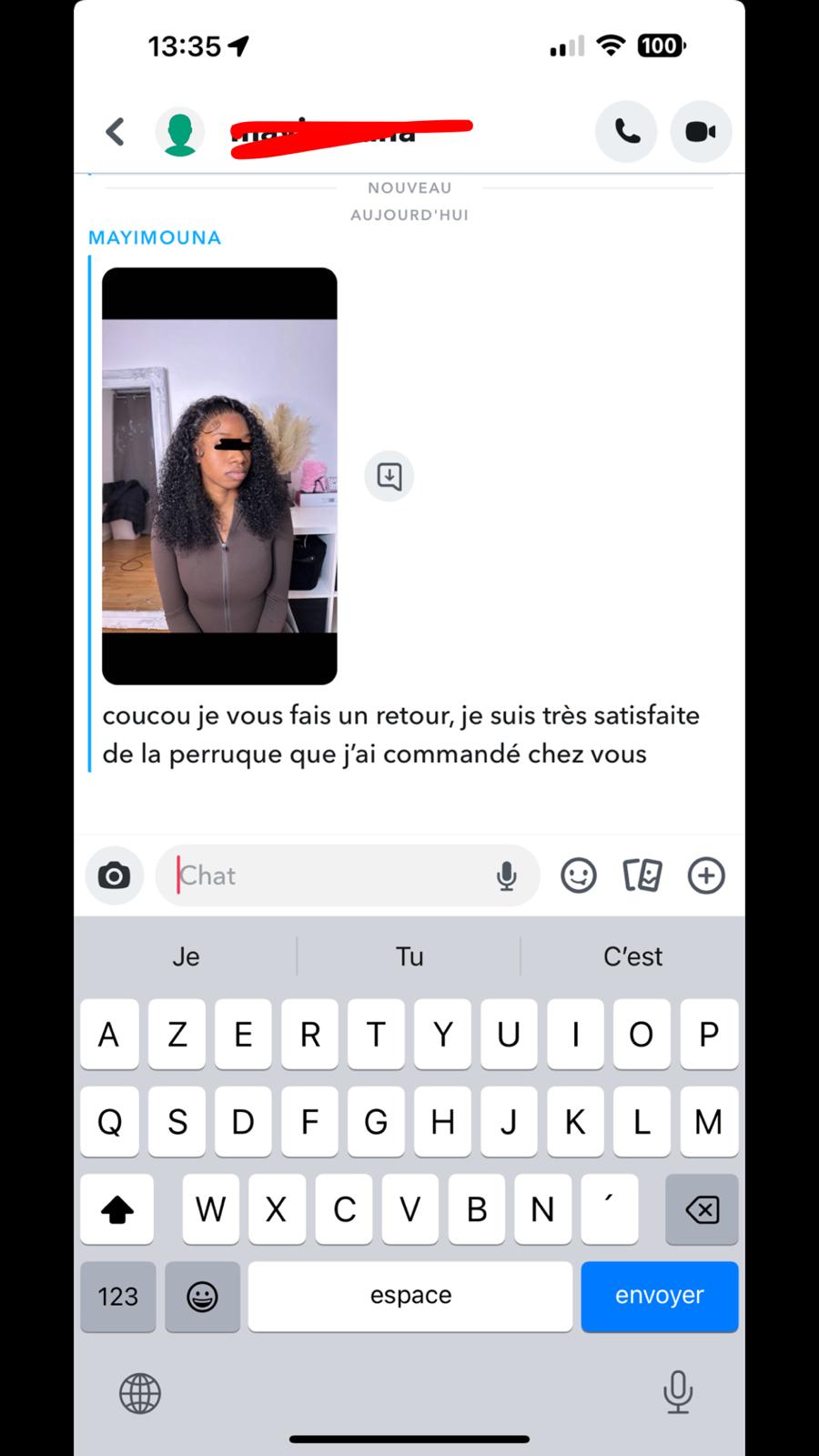Switch keyboard to 123 numbers
Screen dimensions: 819x1456
coord(117,1296)
